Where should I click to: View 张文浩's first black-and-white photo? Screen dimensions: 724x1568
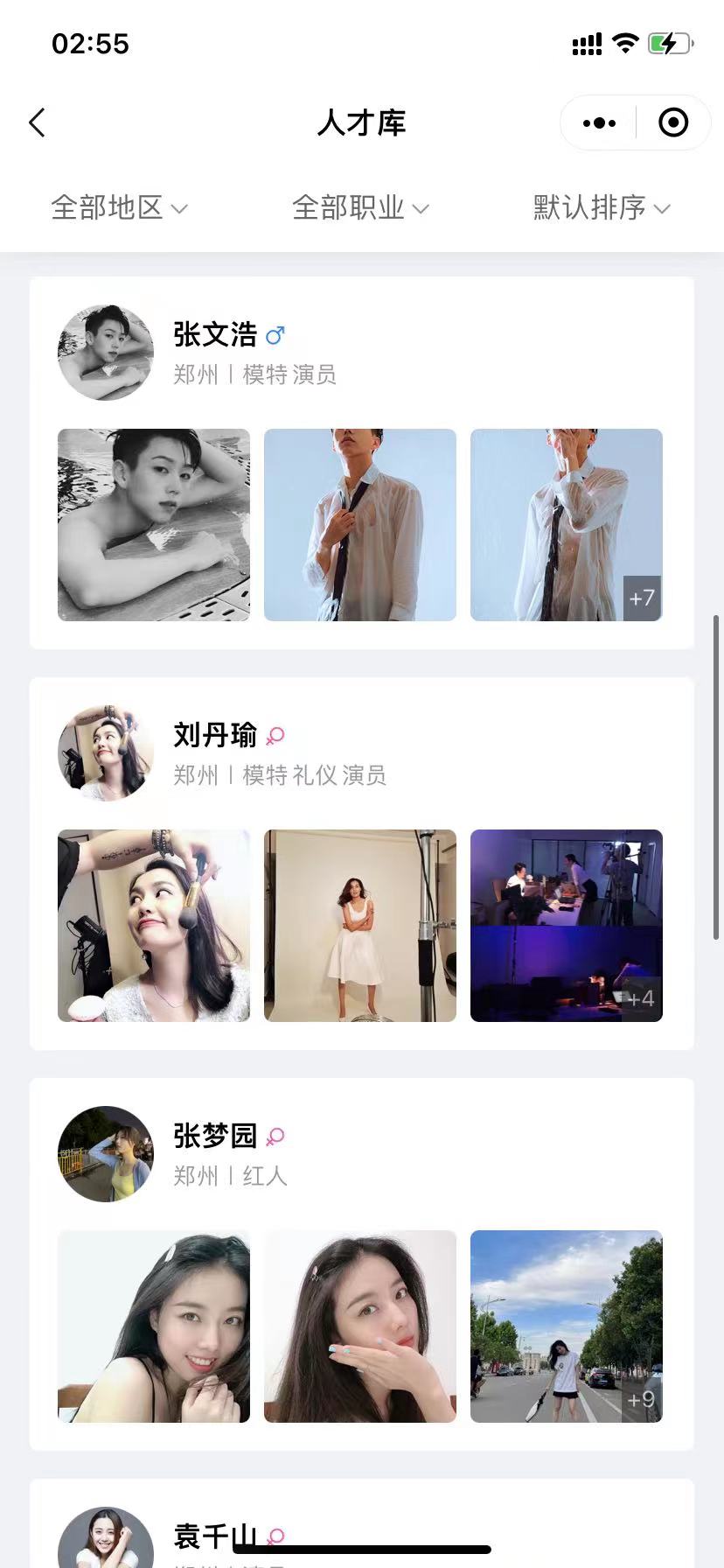pyautogui.click(x=154, y=525)
